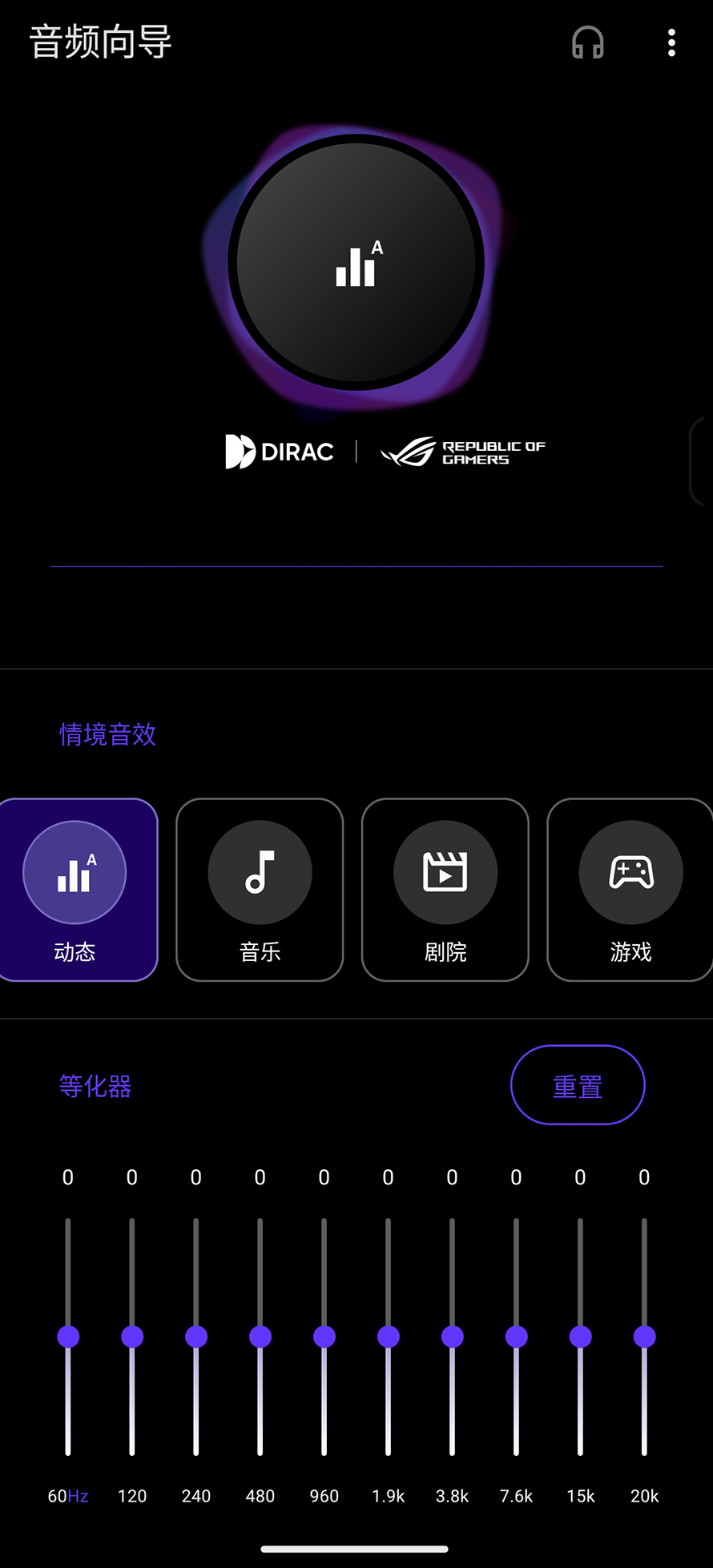The width and height of the screenshot is (713, 1568).
Task: Click the DIRAC logo
Action: tap(280, 451)
